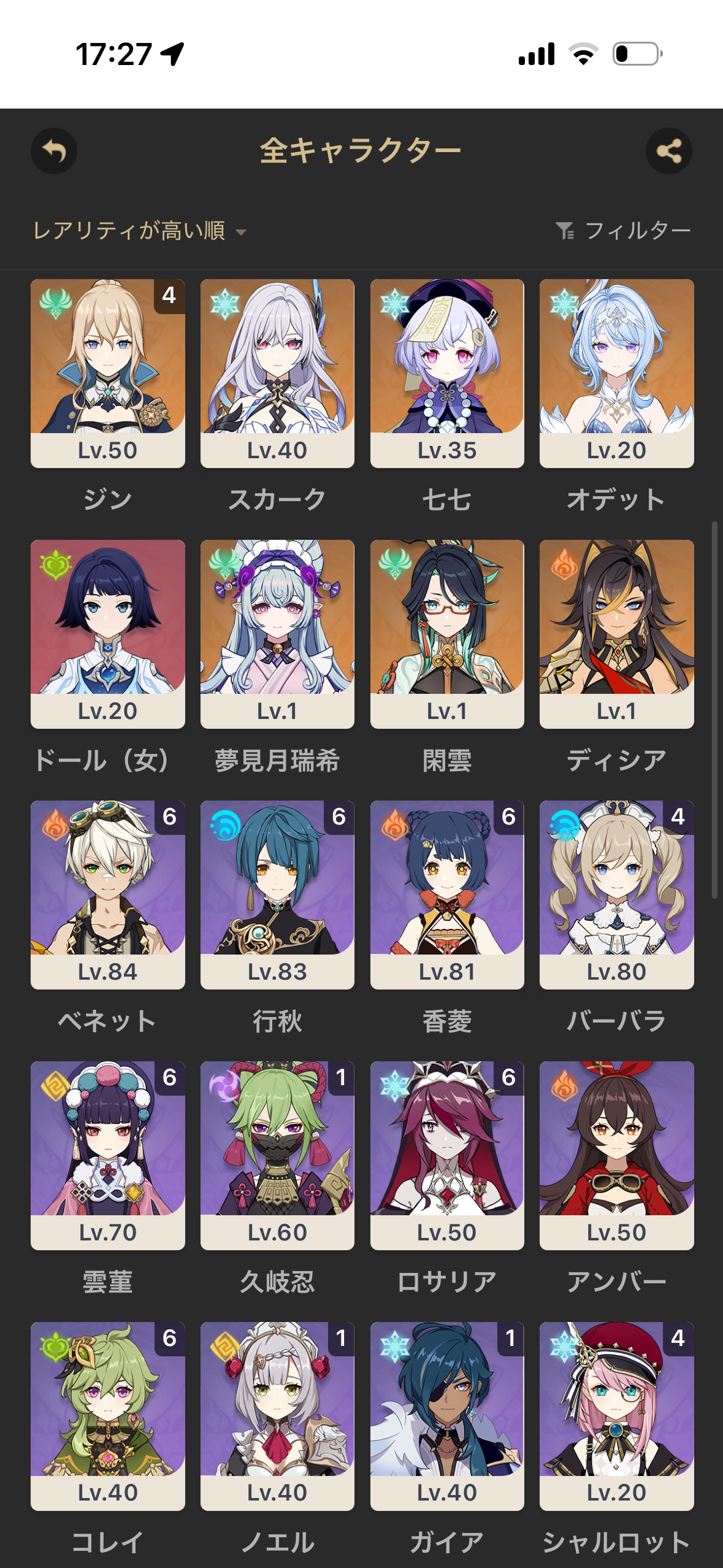Go back with the return arrow
The width and height of the screenshot is (723, 1568).
54,151
